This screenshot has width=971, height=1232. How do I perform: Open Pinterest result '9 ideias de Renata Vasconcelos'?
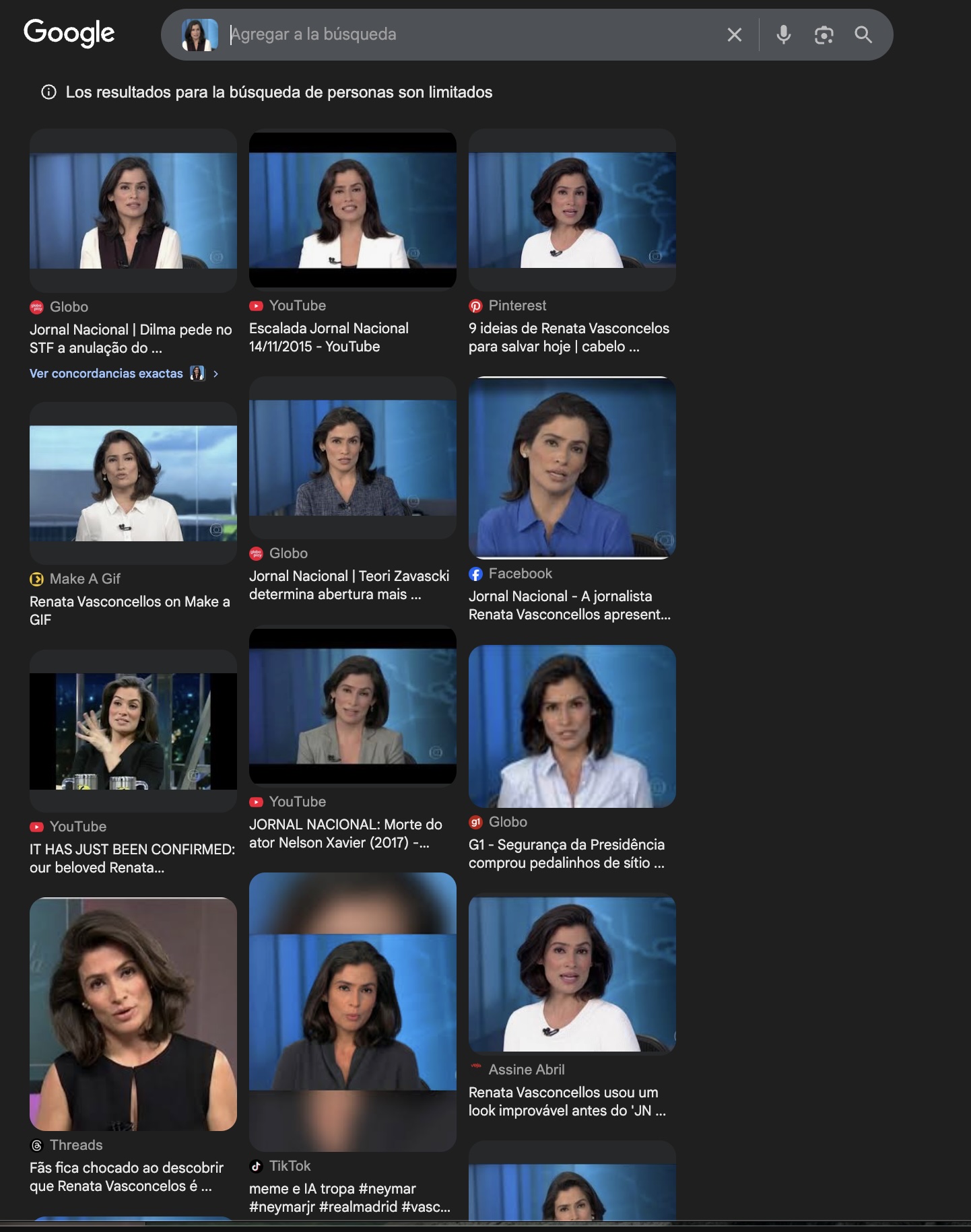(568, 337)
